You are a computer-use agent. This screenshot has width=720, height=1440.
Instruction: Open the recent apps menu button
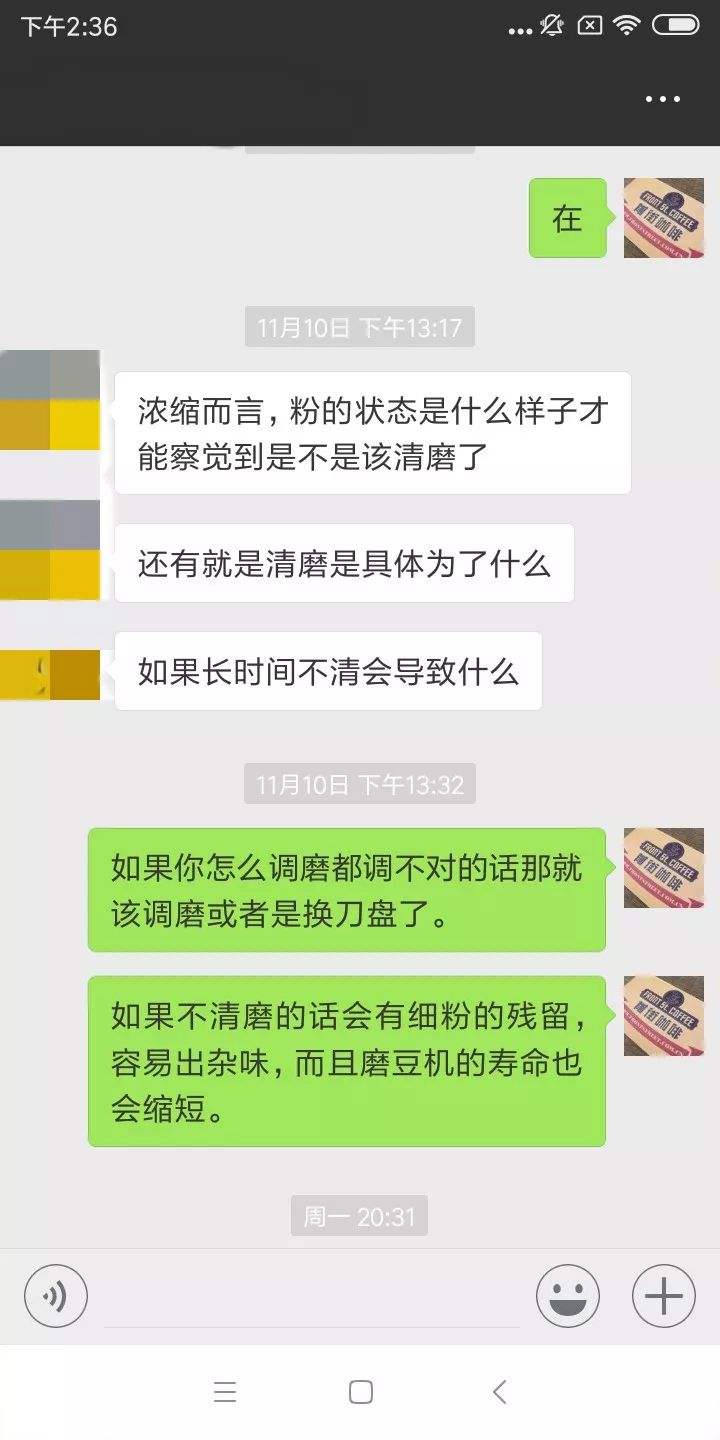[x=225, y=1392]
